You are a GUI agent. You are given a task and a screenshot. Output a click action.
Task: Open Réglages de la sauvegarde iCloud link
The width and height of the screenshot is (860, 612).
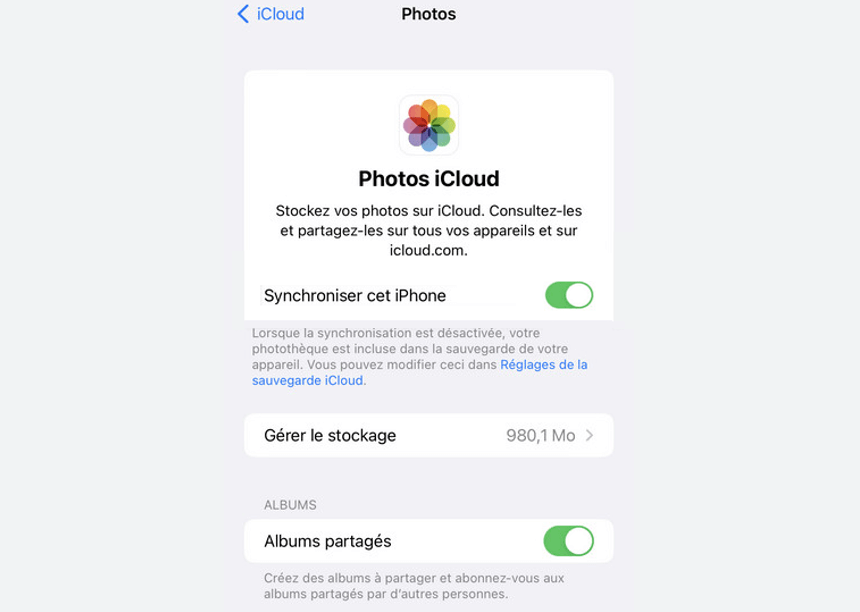pos(543,365)
